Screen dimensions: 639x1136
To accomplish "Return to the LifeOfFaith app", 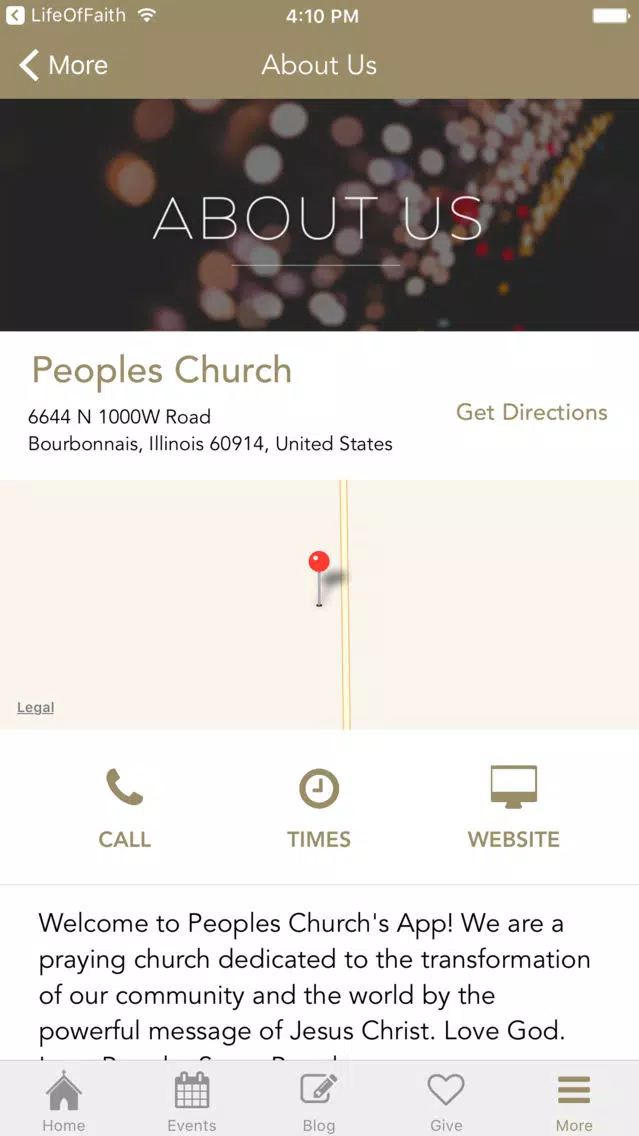I will pyautogui.click(x=66, y=15).
